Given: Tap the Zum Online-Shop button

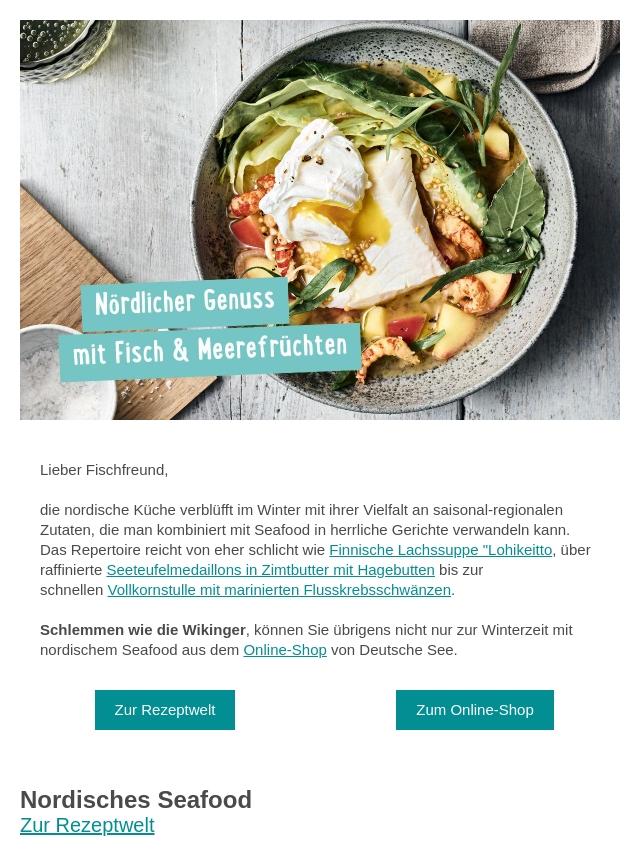Looking at the screenshot, I should [x=474, y=710].
